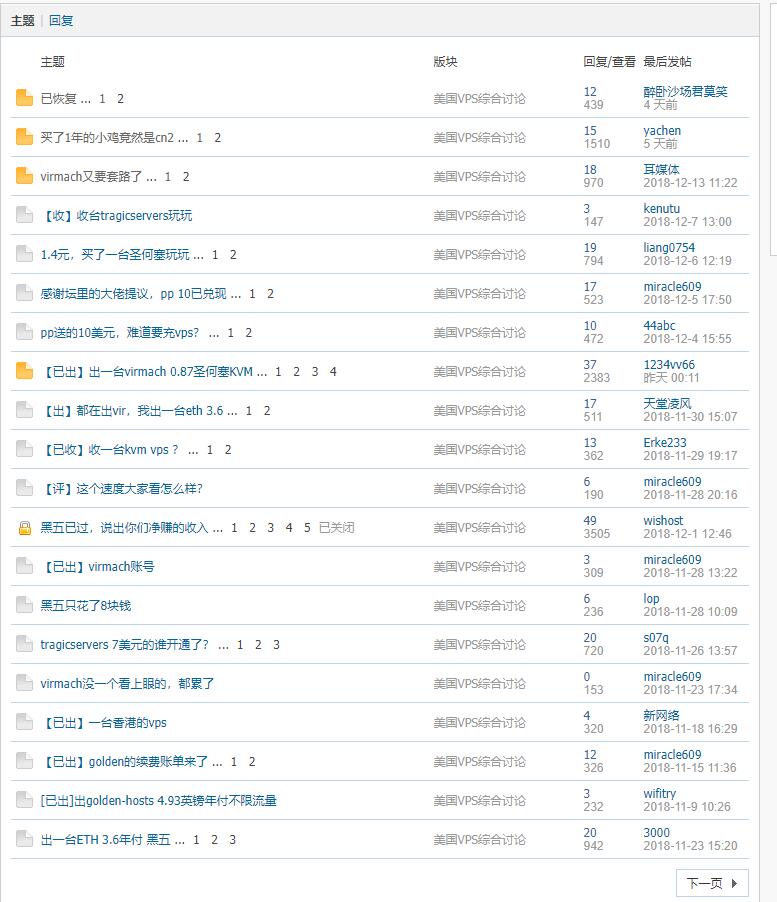Go to the next page 下一页
Screen dimensions: 777x902
(x=711, y=883)
